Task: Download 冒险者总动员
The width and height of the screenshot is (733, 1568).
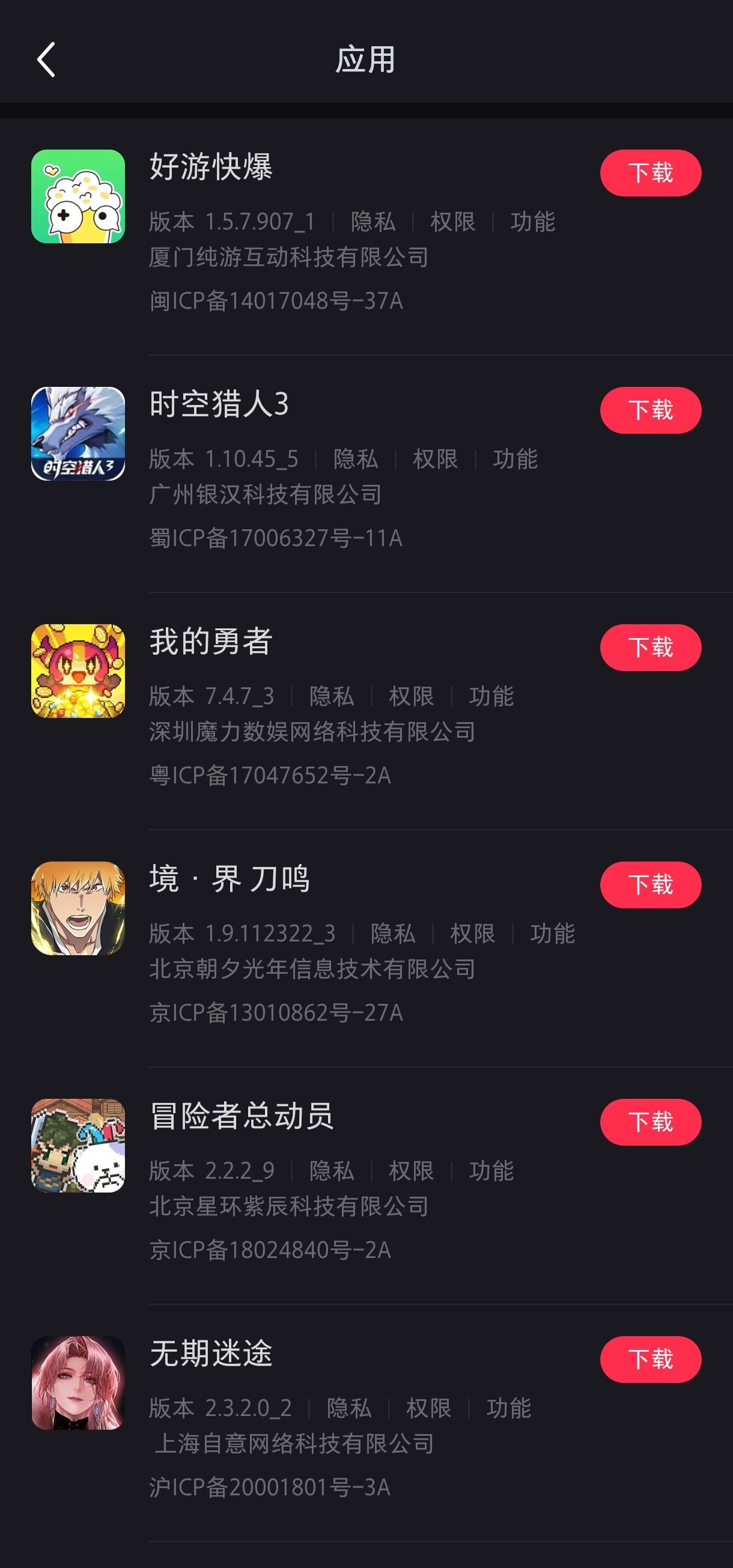Action: click(650, 1122)
